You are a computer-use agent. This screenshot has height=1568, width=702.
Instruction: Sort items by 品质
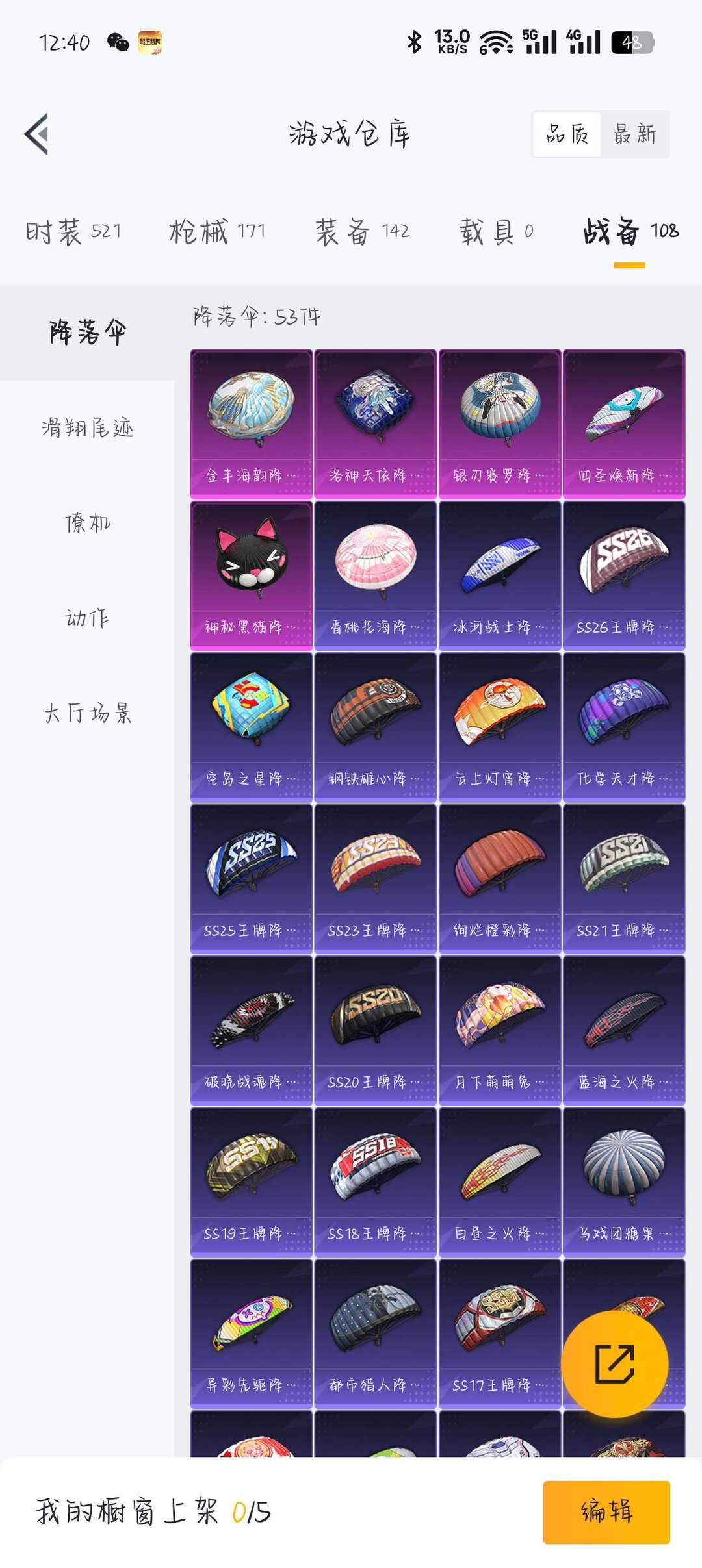[x=567, y=134]
